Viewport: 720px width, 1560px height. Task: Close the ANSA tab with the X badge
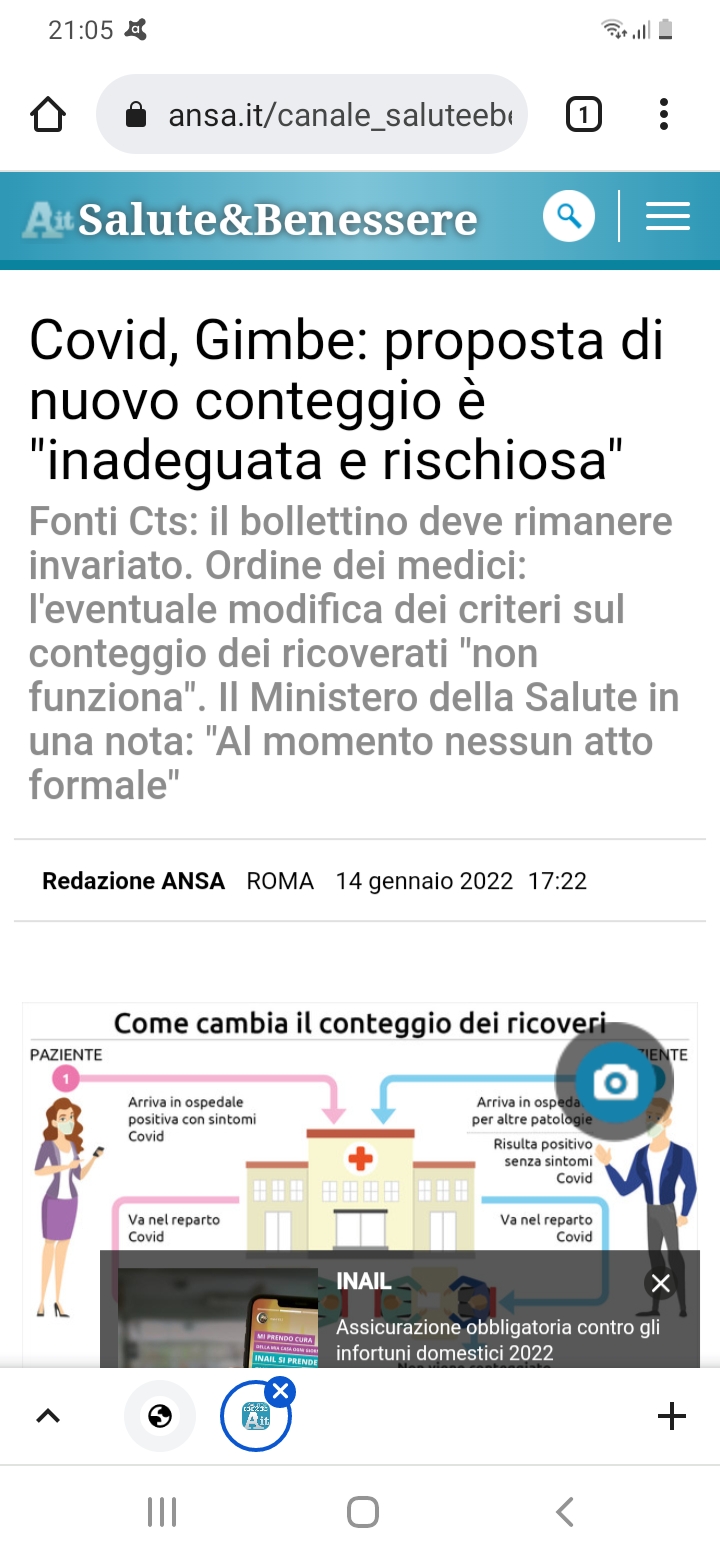point(281,1391)
